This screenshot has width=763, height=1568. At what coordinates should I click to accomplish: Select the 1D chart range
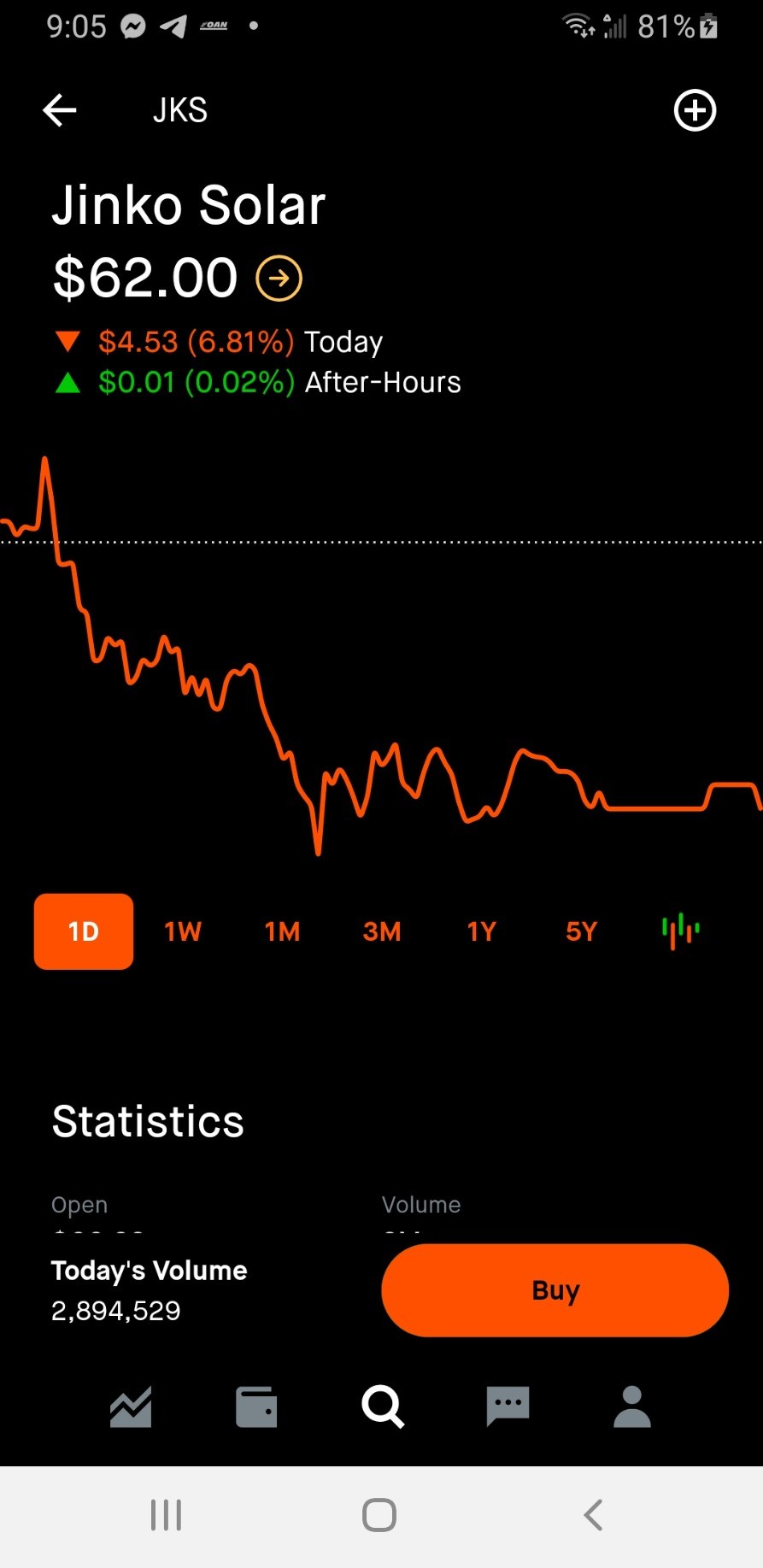point(84,931)
